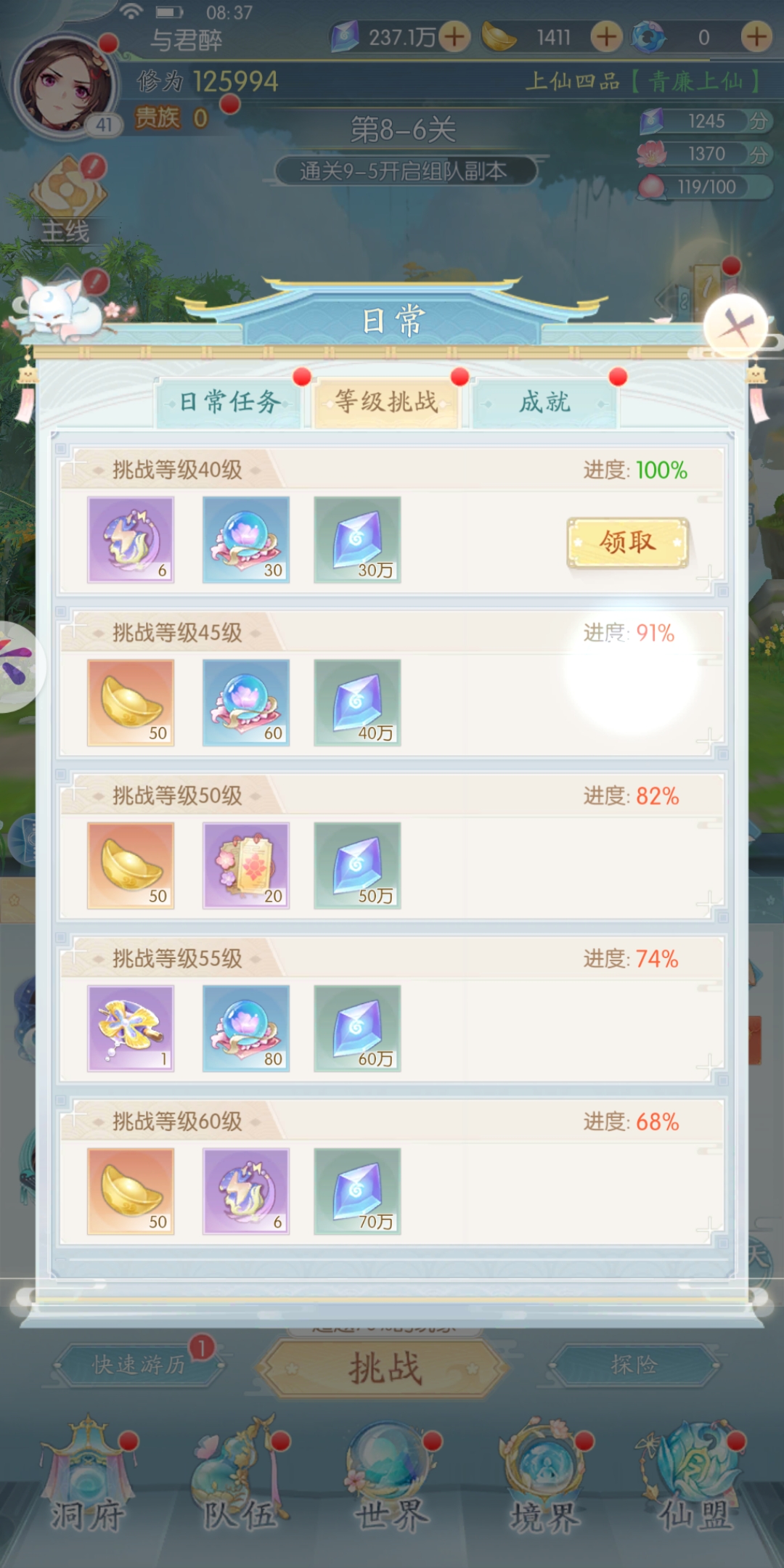The height and width of the screenshot is (1568, 784).
Task: Start the 挑战 battle
Action: point(383,1368)
